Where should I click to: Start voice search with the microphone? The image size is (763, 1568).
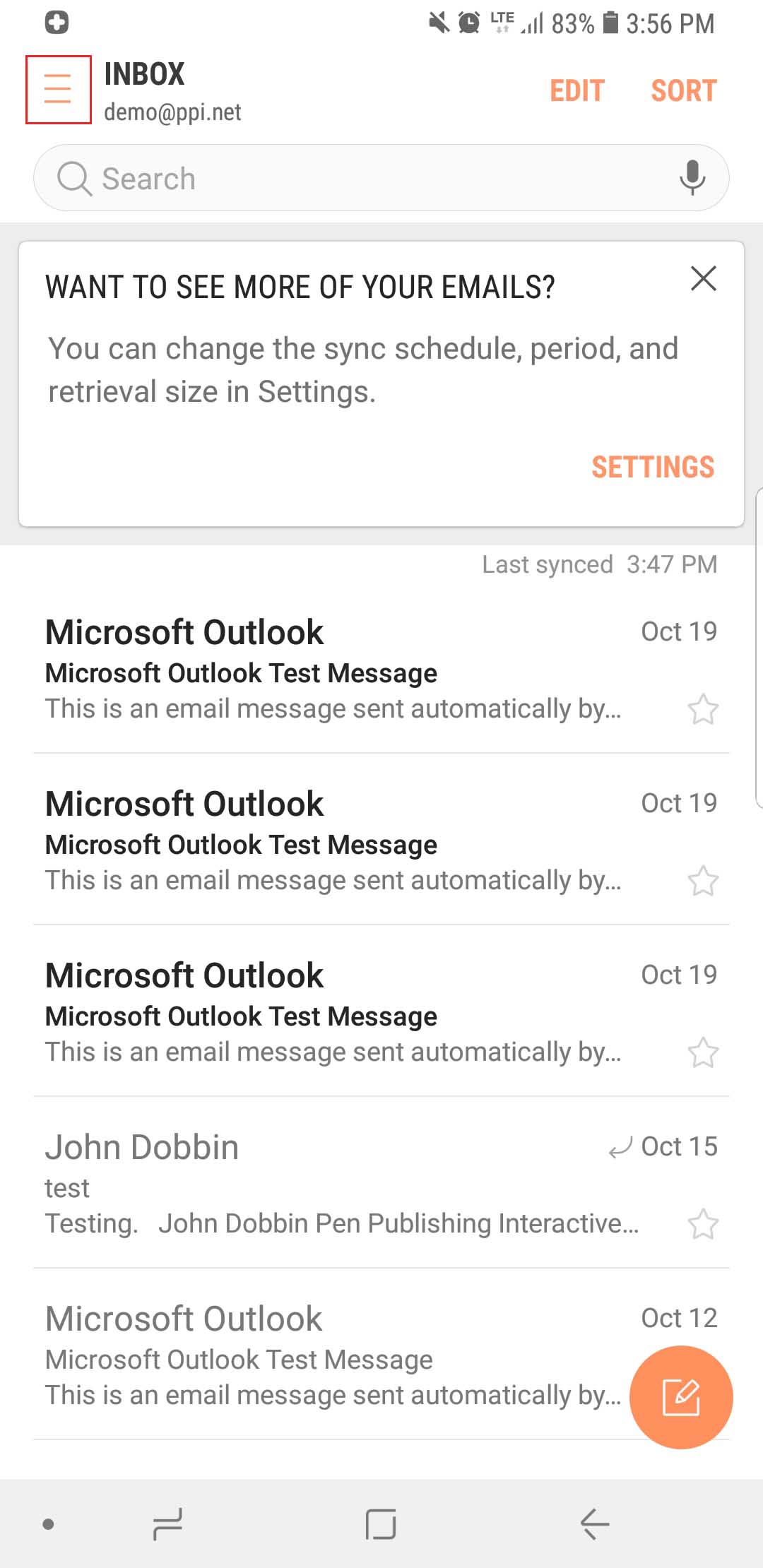point(692,178)
